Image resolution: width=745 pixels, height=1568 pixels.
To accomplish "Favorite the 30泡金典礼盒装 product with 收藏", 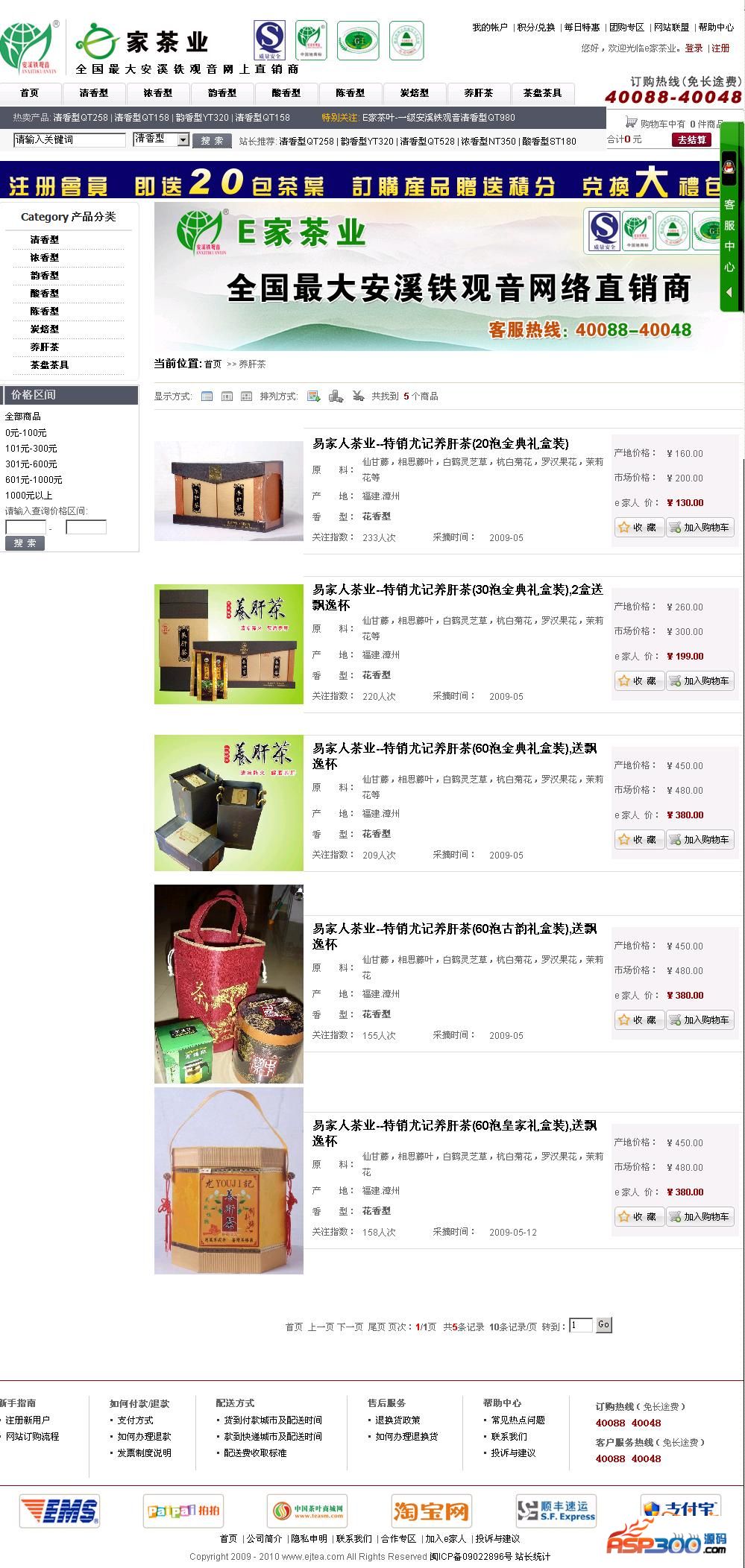I will tap(638, 681).
